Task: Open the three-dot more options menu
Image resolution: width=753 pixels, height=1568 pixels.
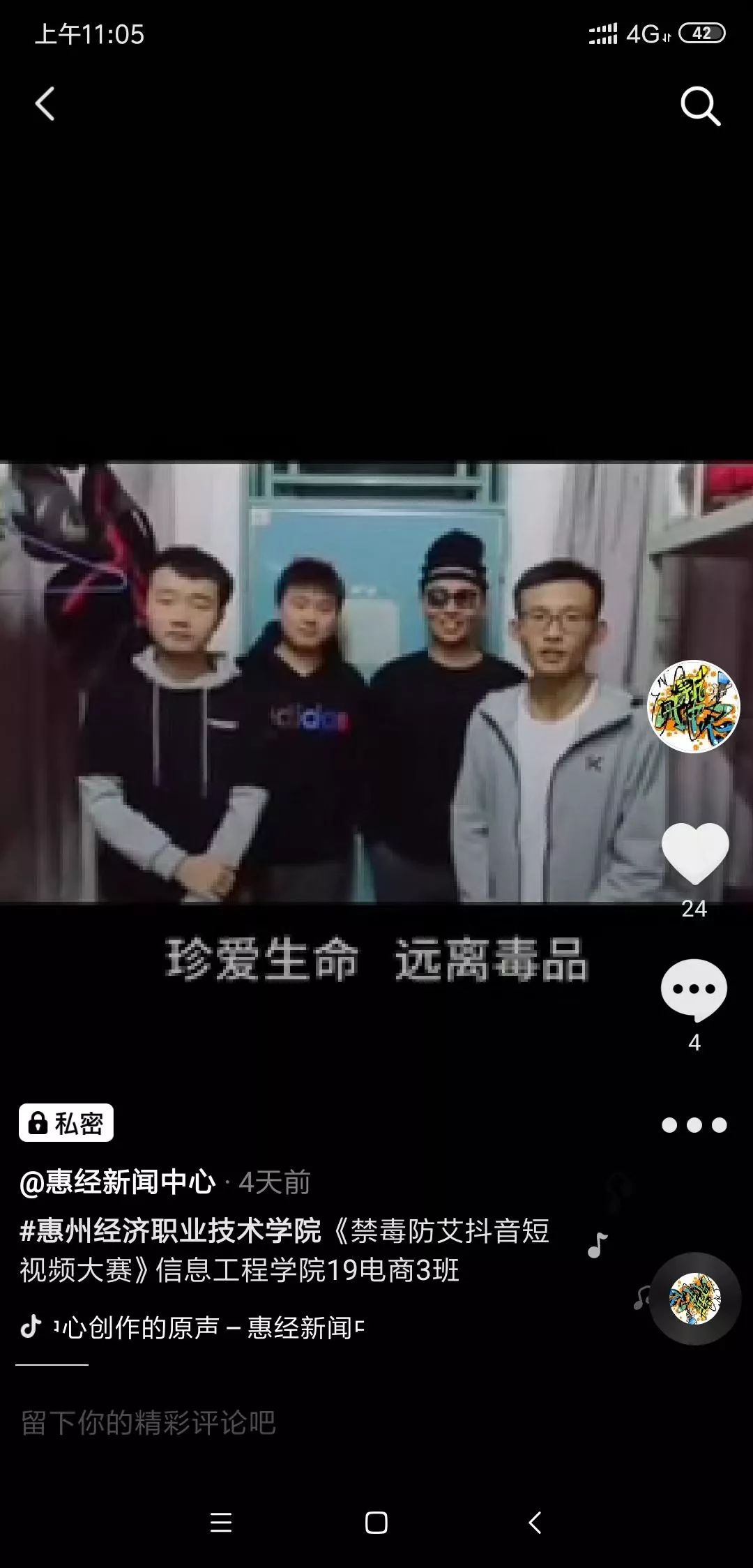Action: [694, 1125]
